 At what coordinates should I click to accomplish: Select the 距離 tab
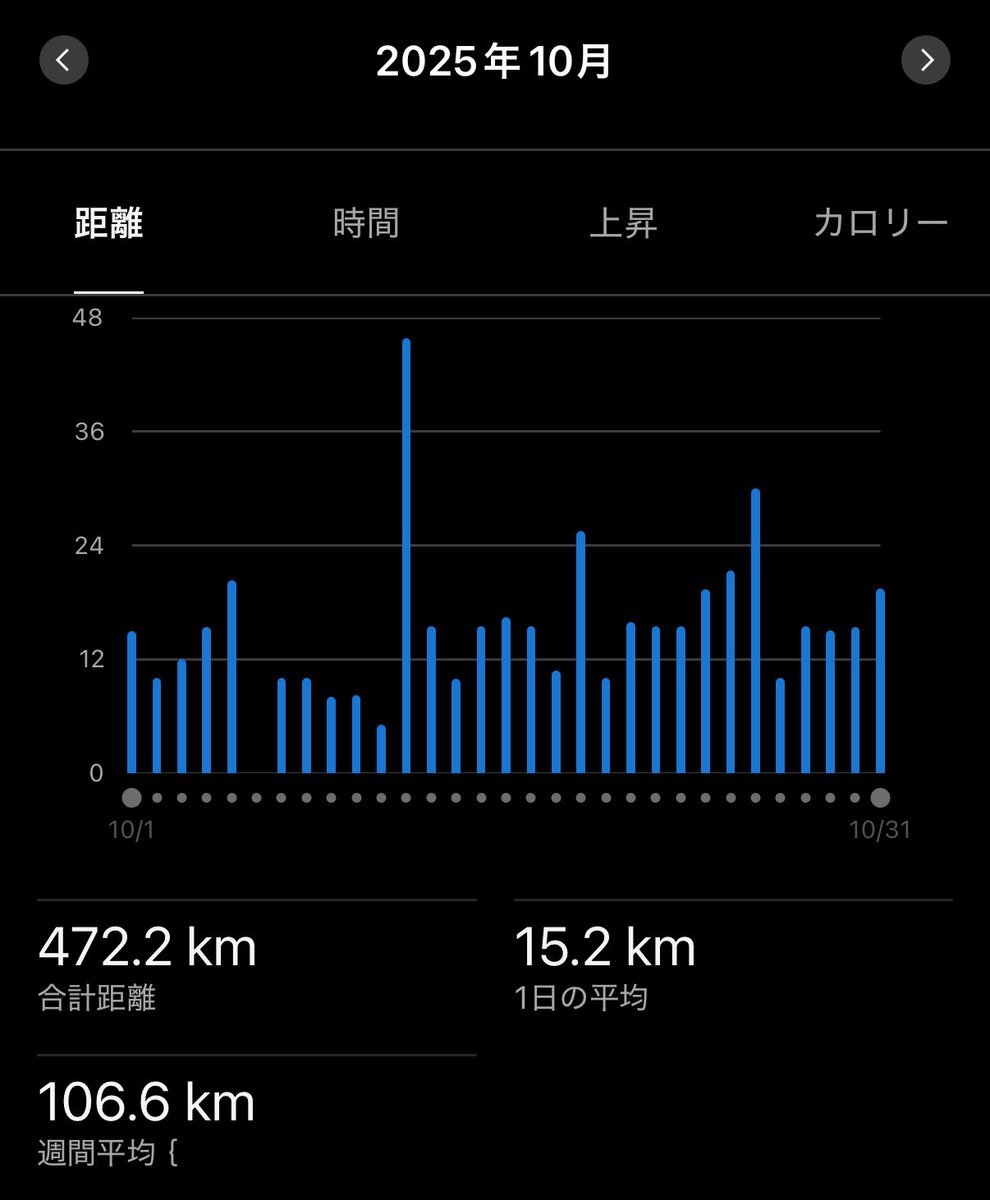point(109,223)
